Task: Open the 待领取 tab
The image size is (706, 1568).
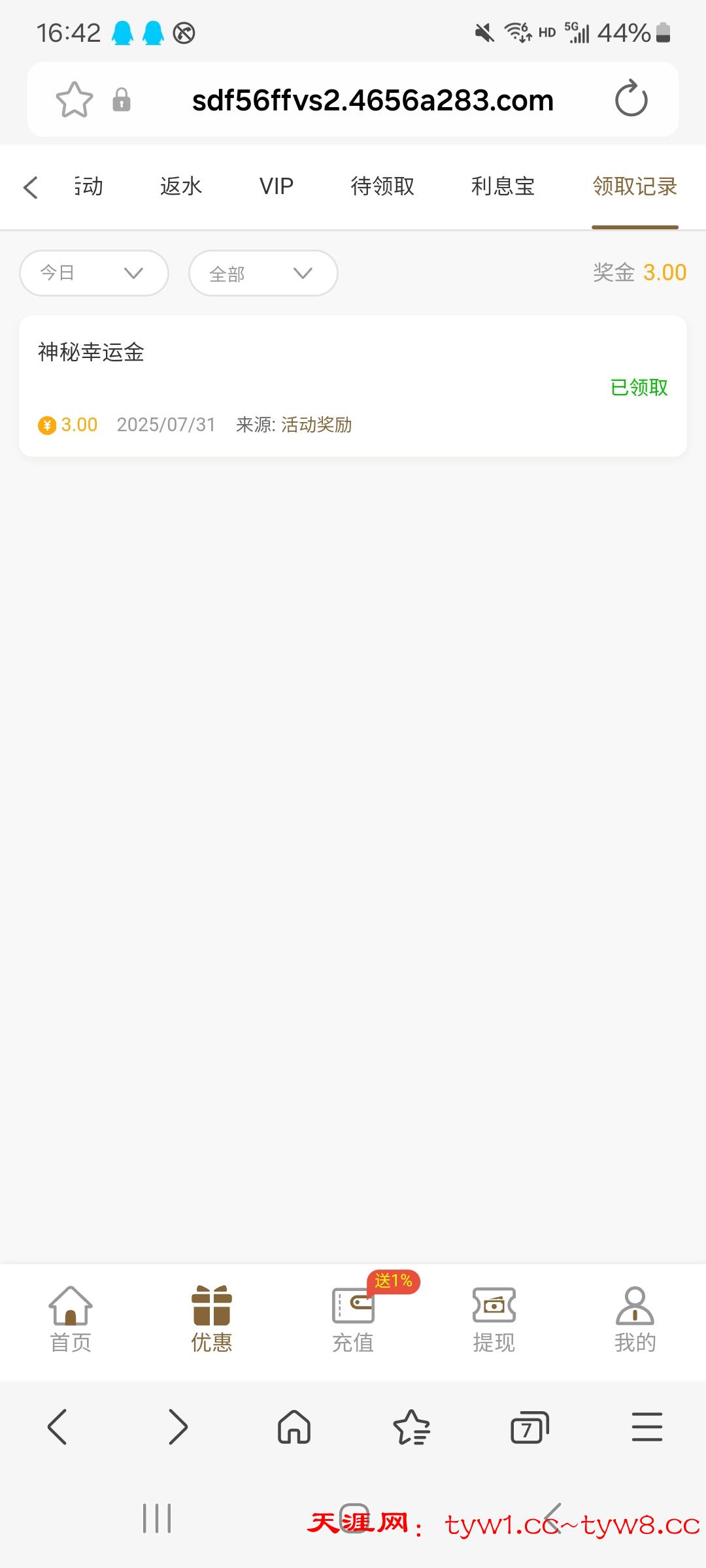Action: click(x=382, y=187)
